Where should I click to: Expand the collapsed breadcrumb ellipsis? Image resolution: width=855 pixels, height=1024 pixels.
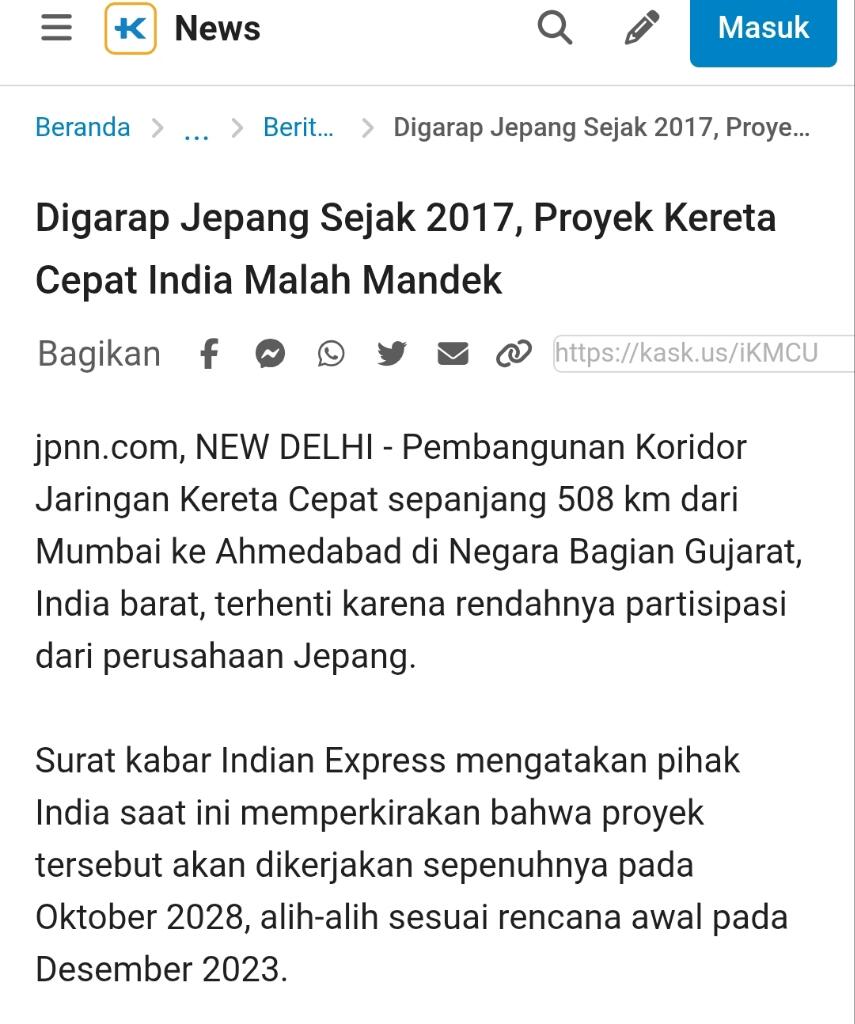click(x=196, y=130)
